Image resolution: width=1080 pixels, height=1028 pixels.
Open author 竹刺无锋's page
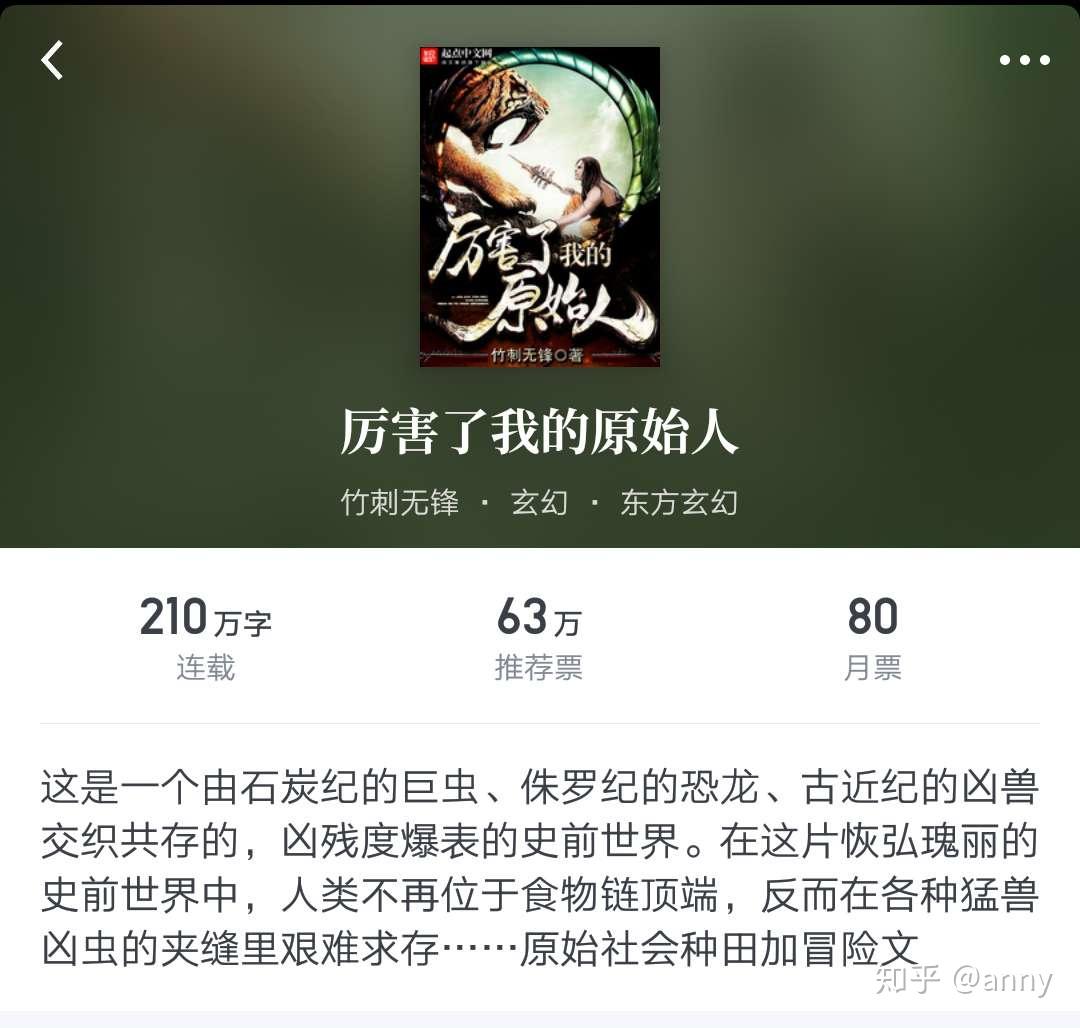pyautogui.click(x=400, y=501)
